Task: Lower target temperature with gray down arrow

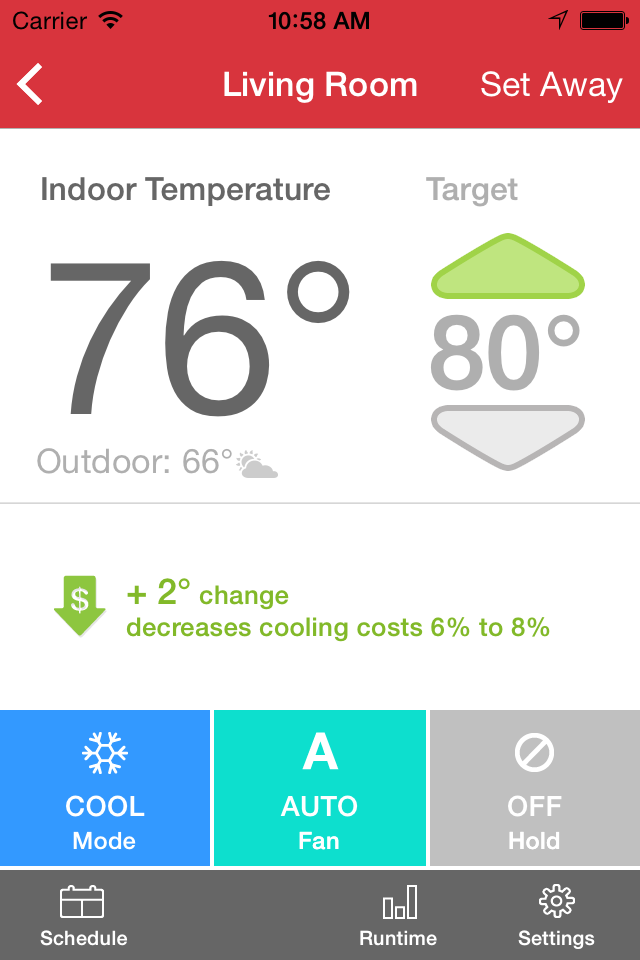Action: [x=508, y=438]
